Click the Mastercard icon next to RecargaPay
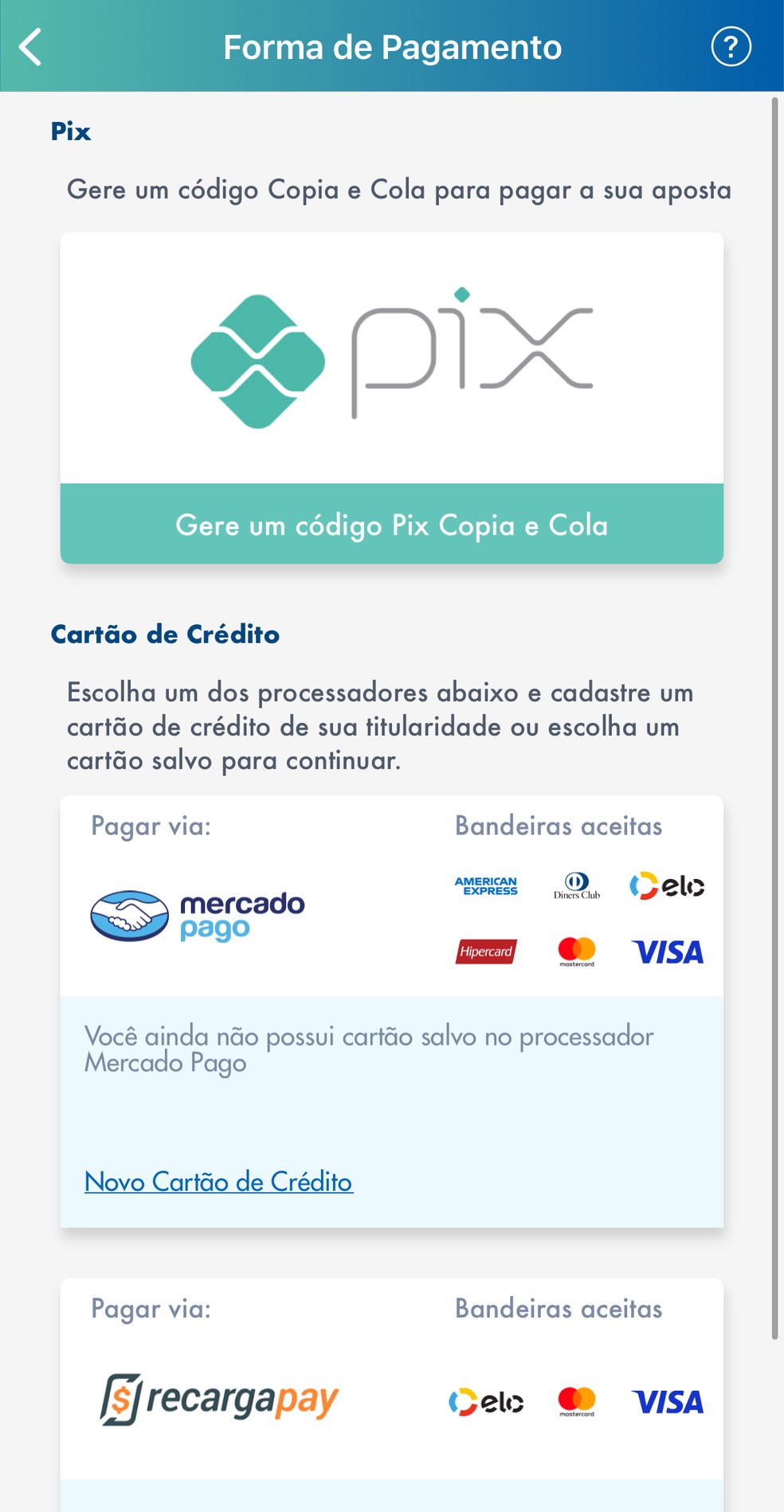 coord(576,1400)
